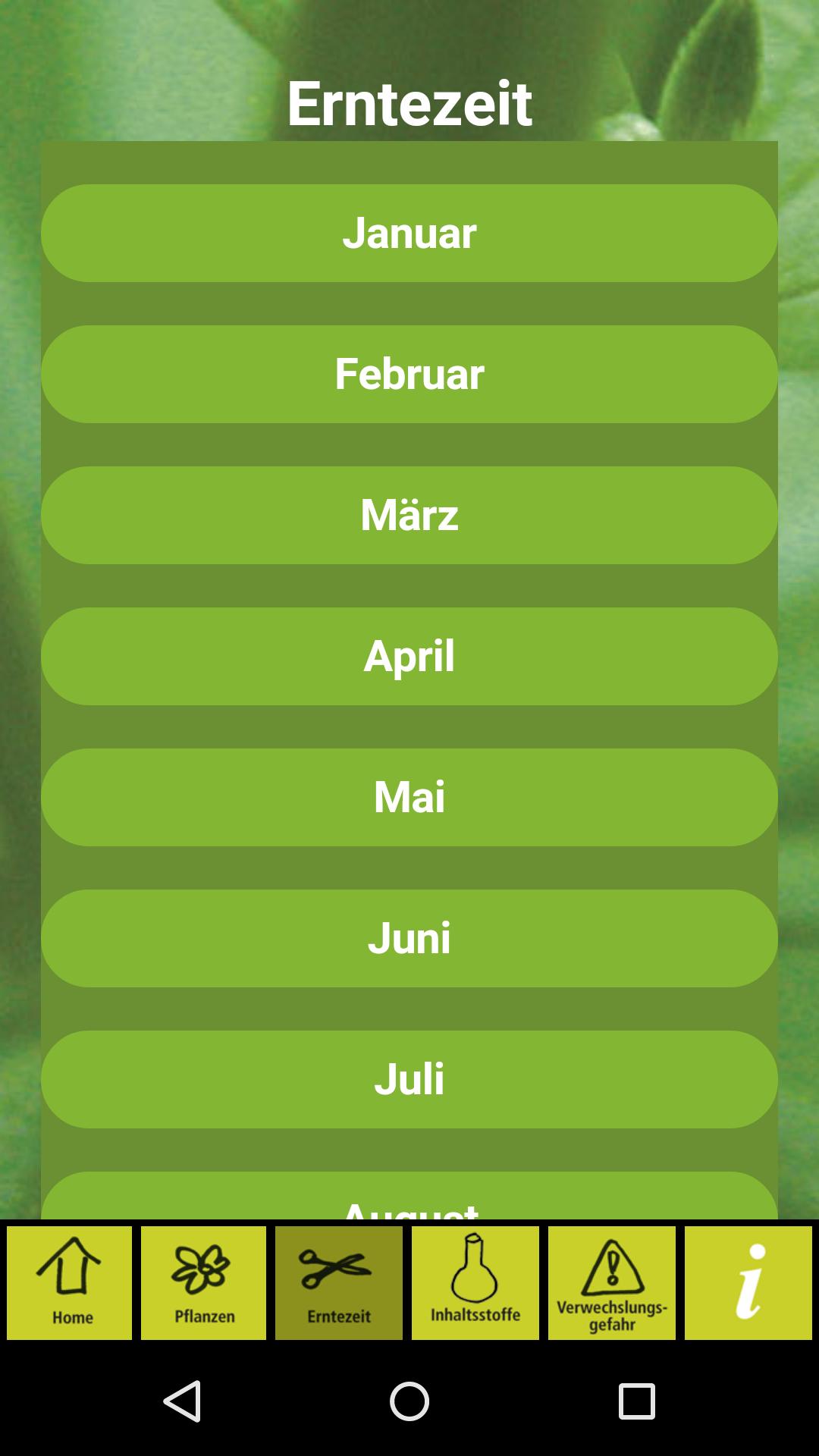Select Juli from the list
This screenshot has width=819, height=1456.
pos(409,1079)
